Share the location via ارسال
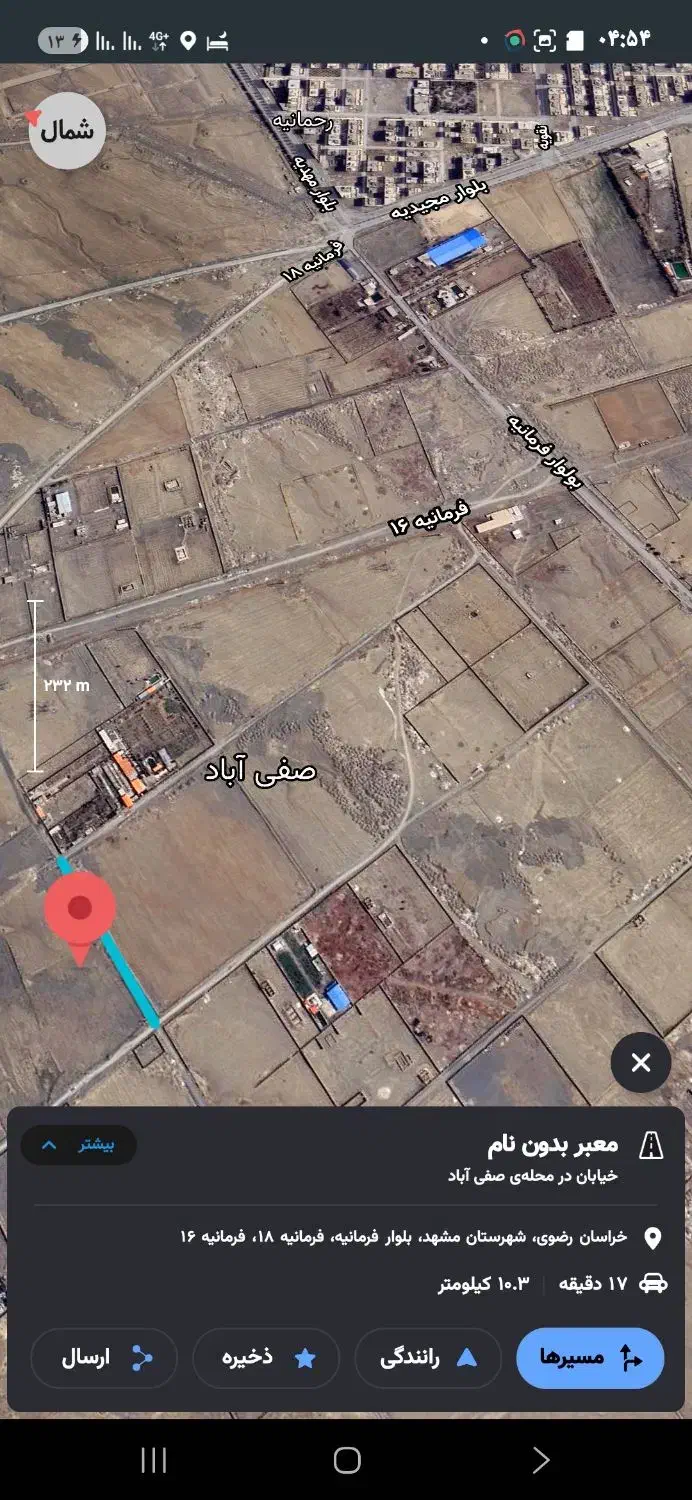This screenshot has width=692, height=1500. coord(104,1358)
